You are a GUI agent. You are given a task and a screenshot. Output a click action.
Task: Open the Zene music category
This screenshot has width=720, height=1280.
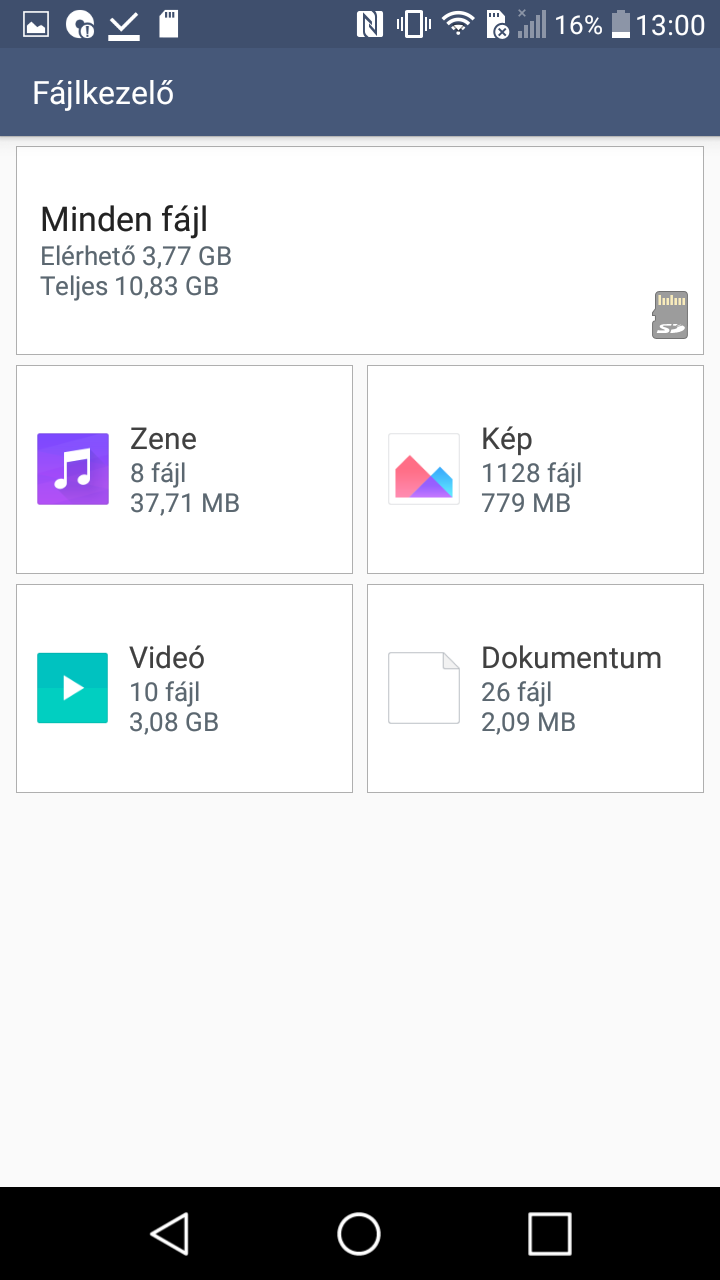(184, 469)
